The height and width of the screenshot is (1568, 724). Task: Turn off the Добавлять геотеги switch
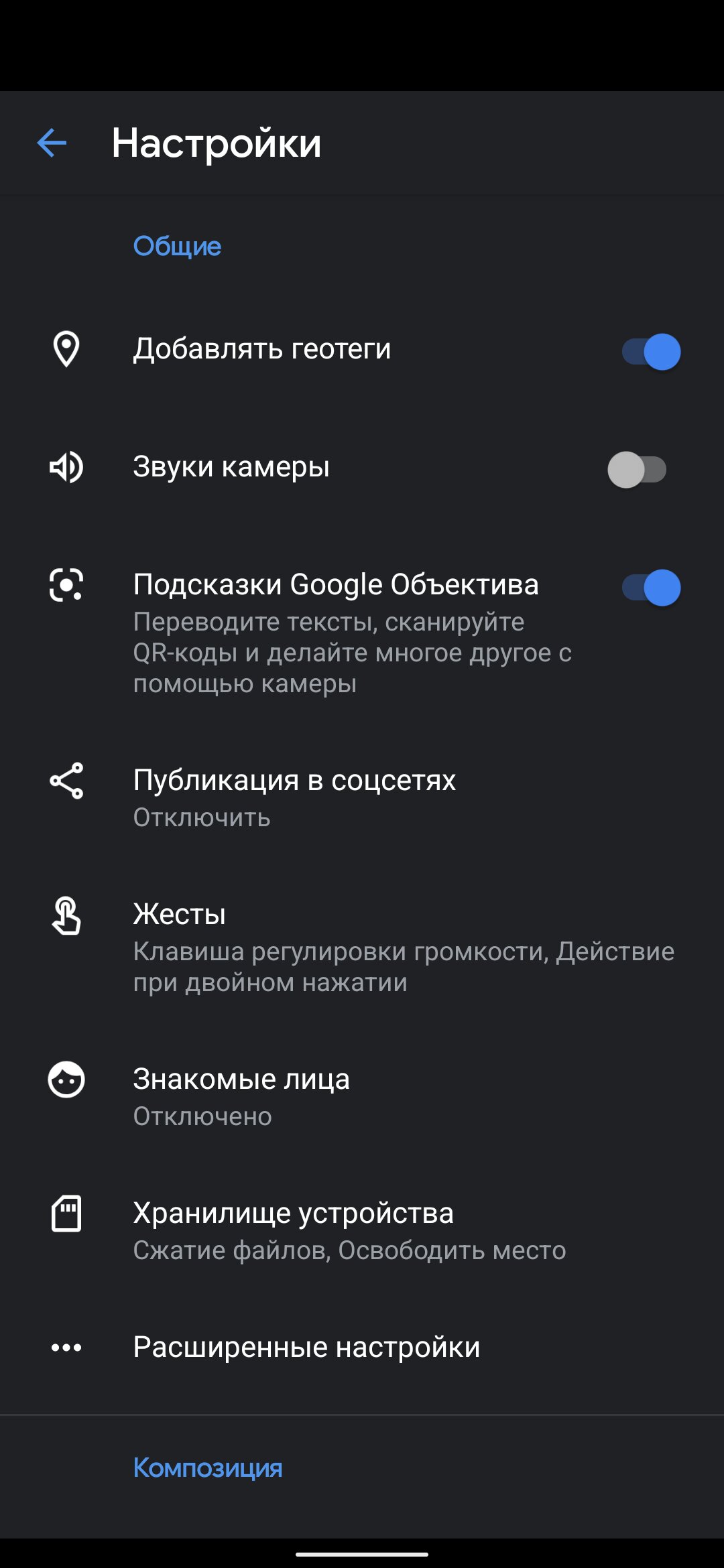click(651, 351)
